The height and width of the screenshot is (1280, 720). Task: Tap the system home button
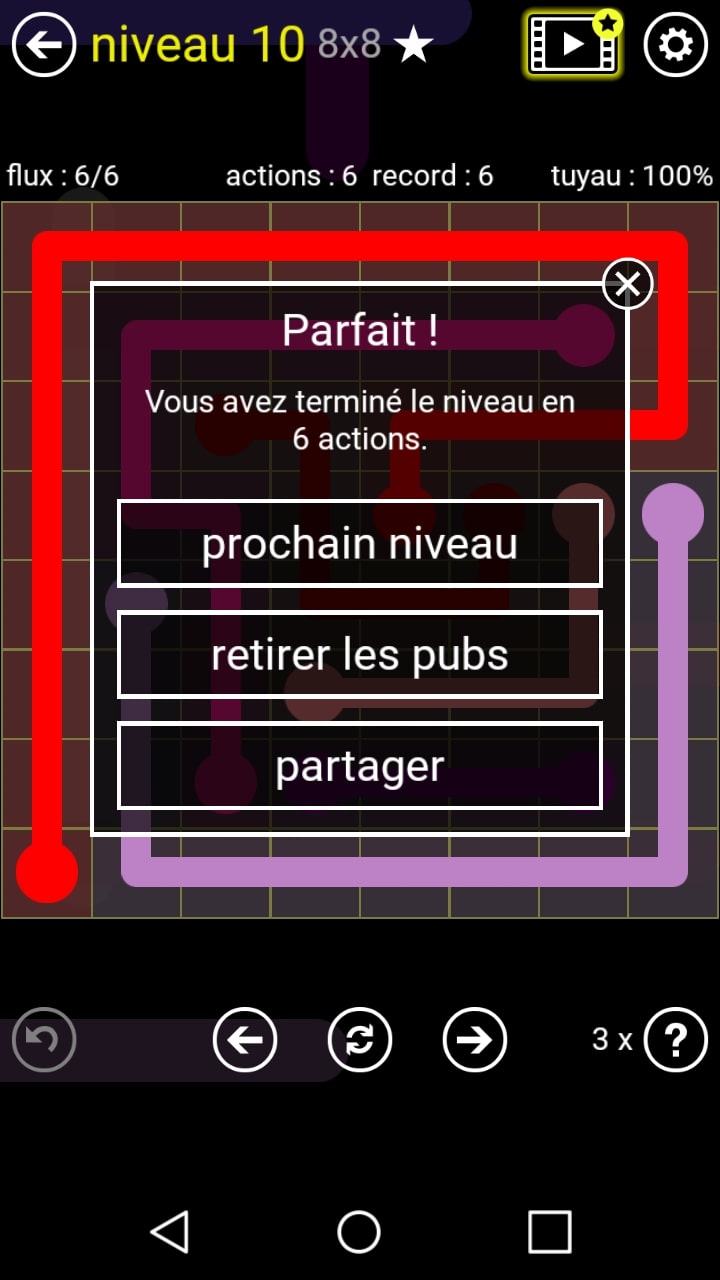pyautogui.click(x=359, y=1231)
